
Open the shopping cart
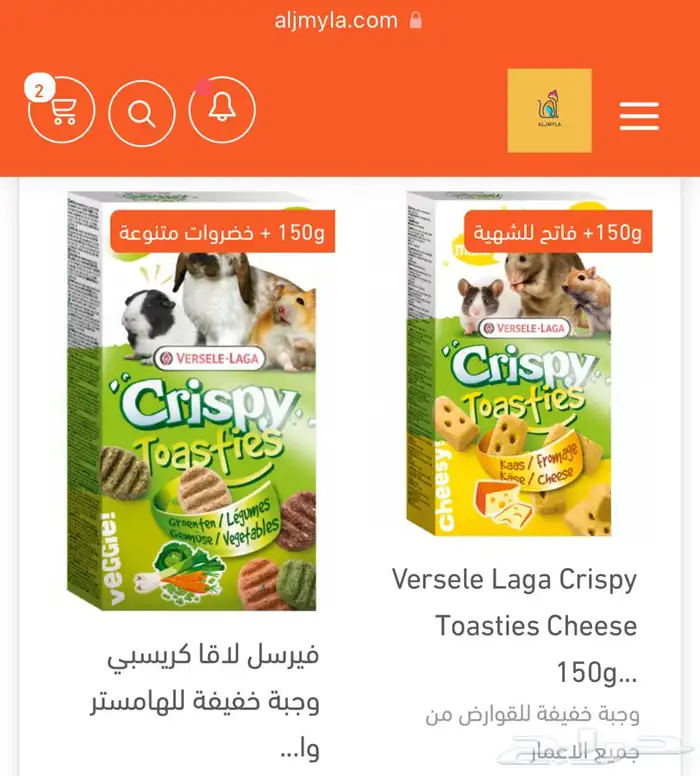point(62,110)
